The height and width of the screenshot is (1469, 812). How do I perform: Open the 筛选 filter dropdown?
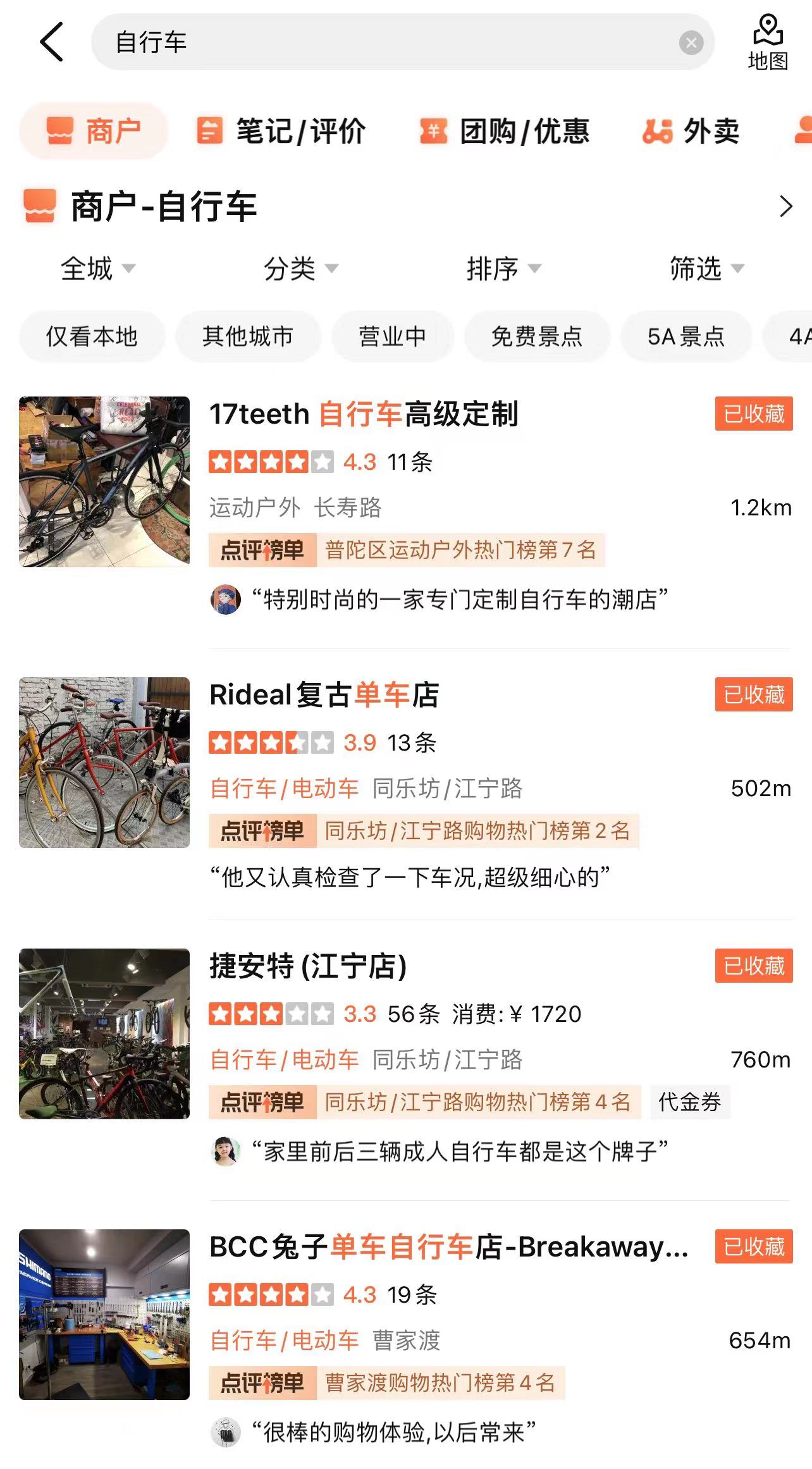pyautogui.click(x=706, y=269)
